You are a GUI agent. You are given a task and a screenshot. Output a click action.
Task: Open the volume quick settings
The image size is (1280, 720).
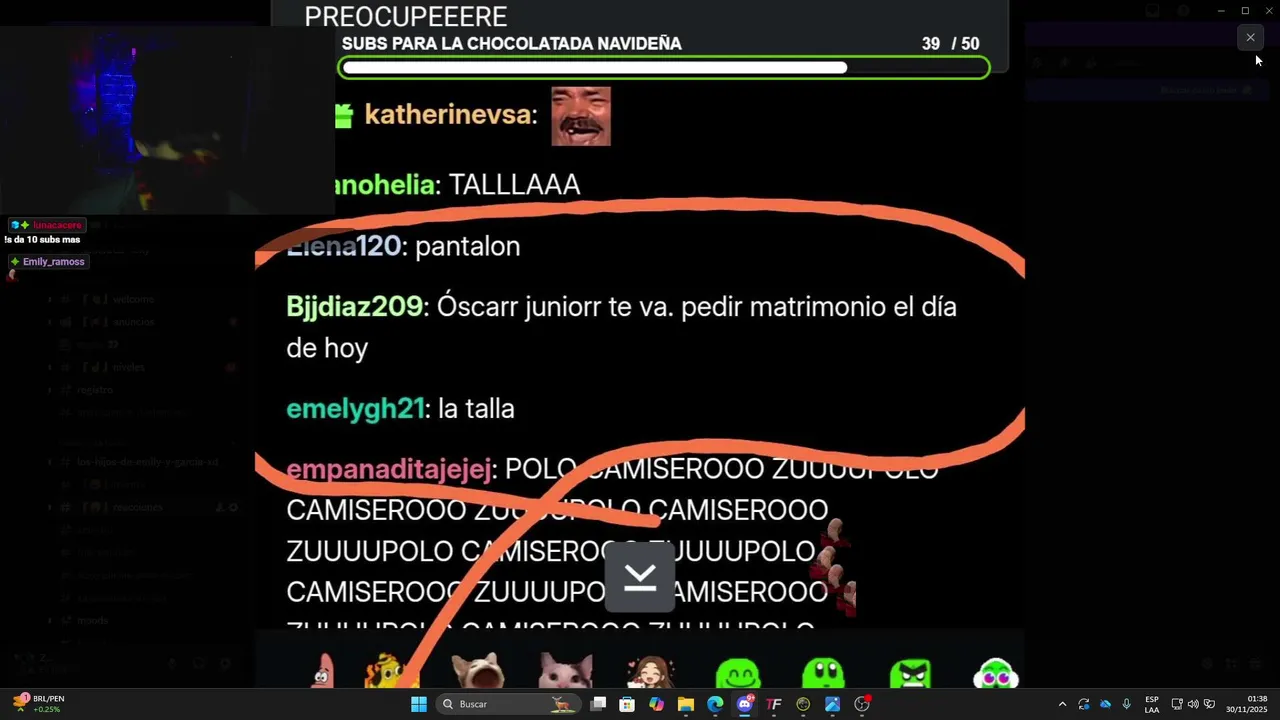point(1193,704)
